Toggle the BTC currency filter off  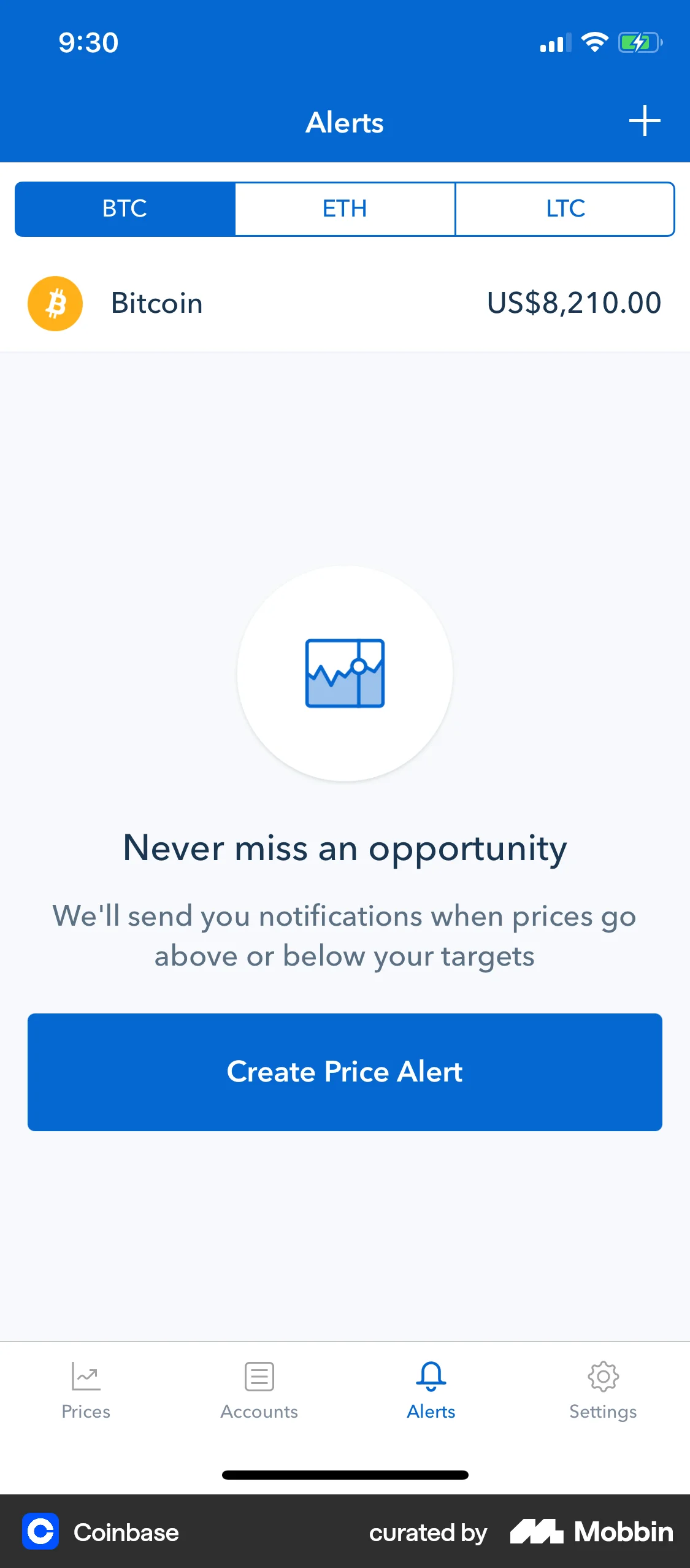[124, 209]
